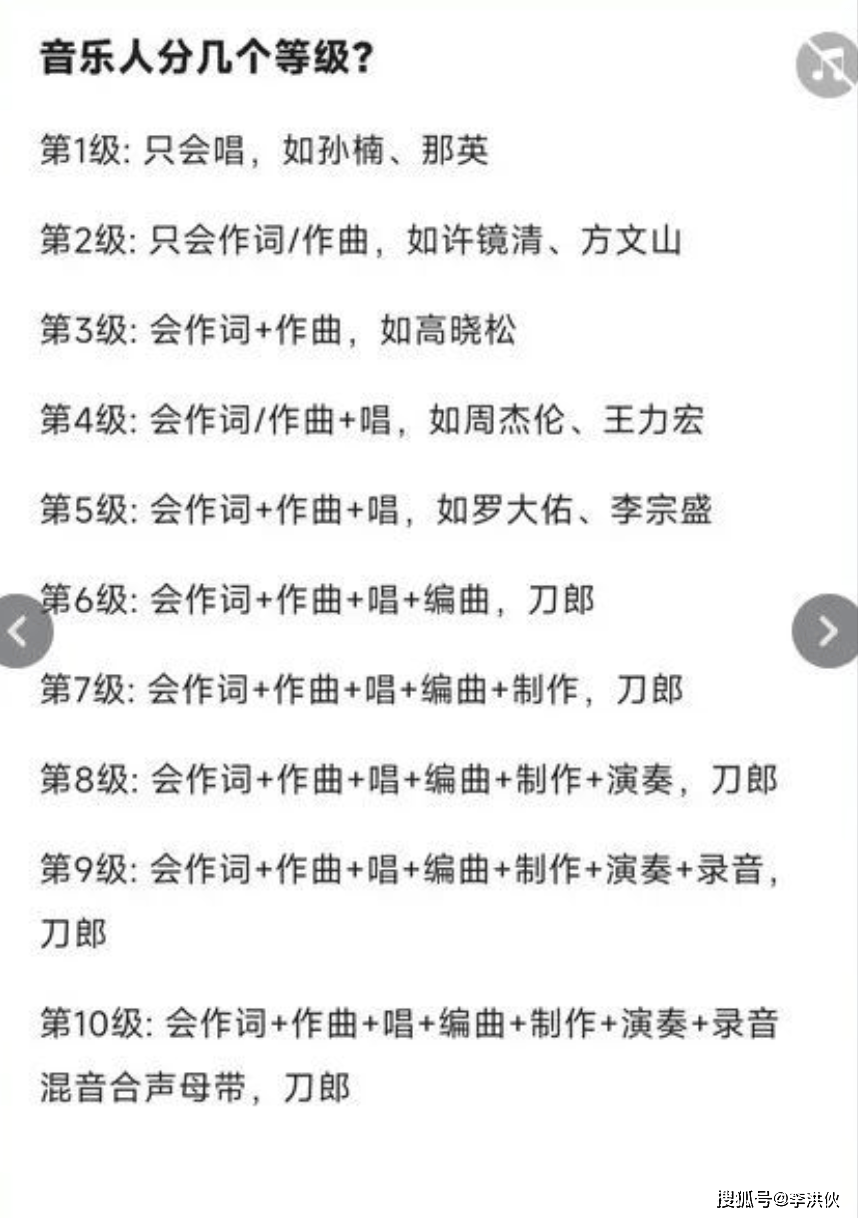This screenshot has height=1218, width=858.
Task: Go to the next image
Action: point(827,630)
